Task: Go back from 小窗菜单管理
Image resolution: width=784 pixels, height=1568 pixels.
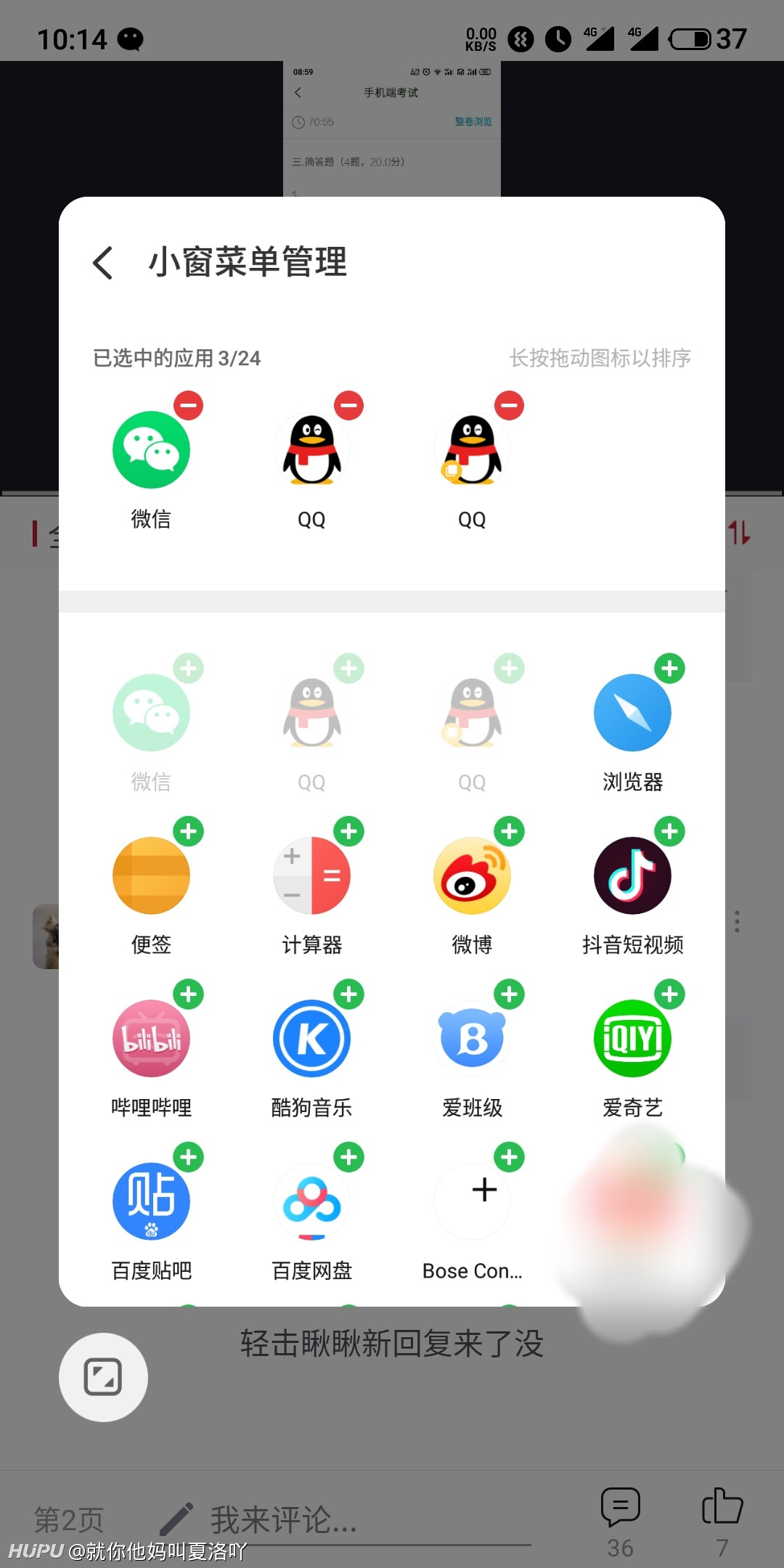Action: pos(103,262)
